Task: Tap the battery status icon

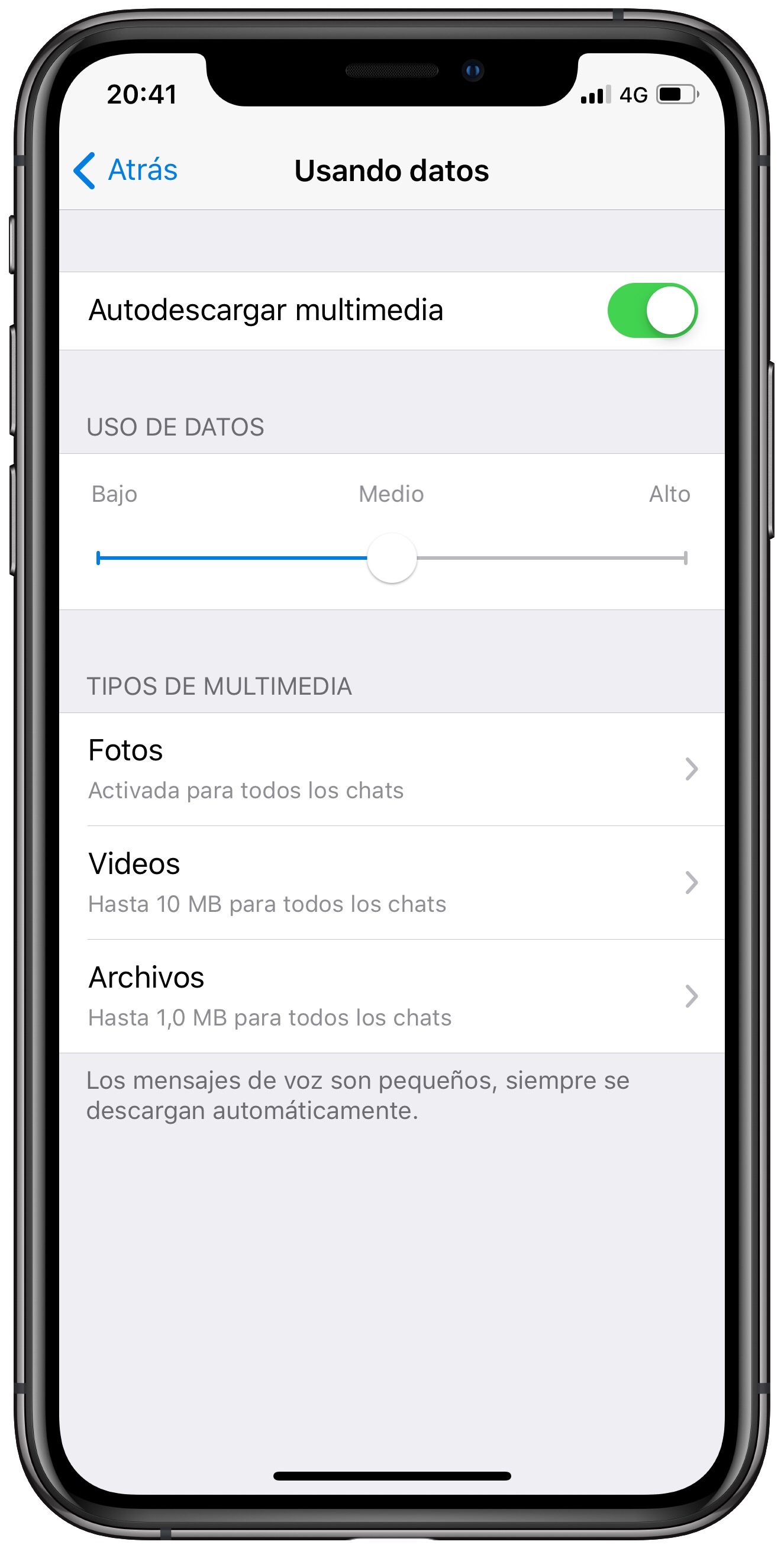Action: click(678, 94)
